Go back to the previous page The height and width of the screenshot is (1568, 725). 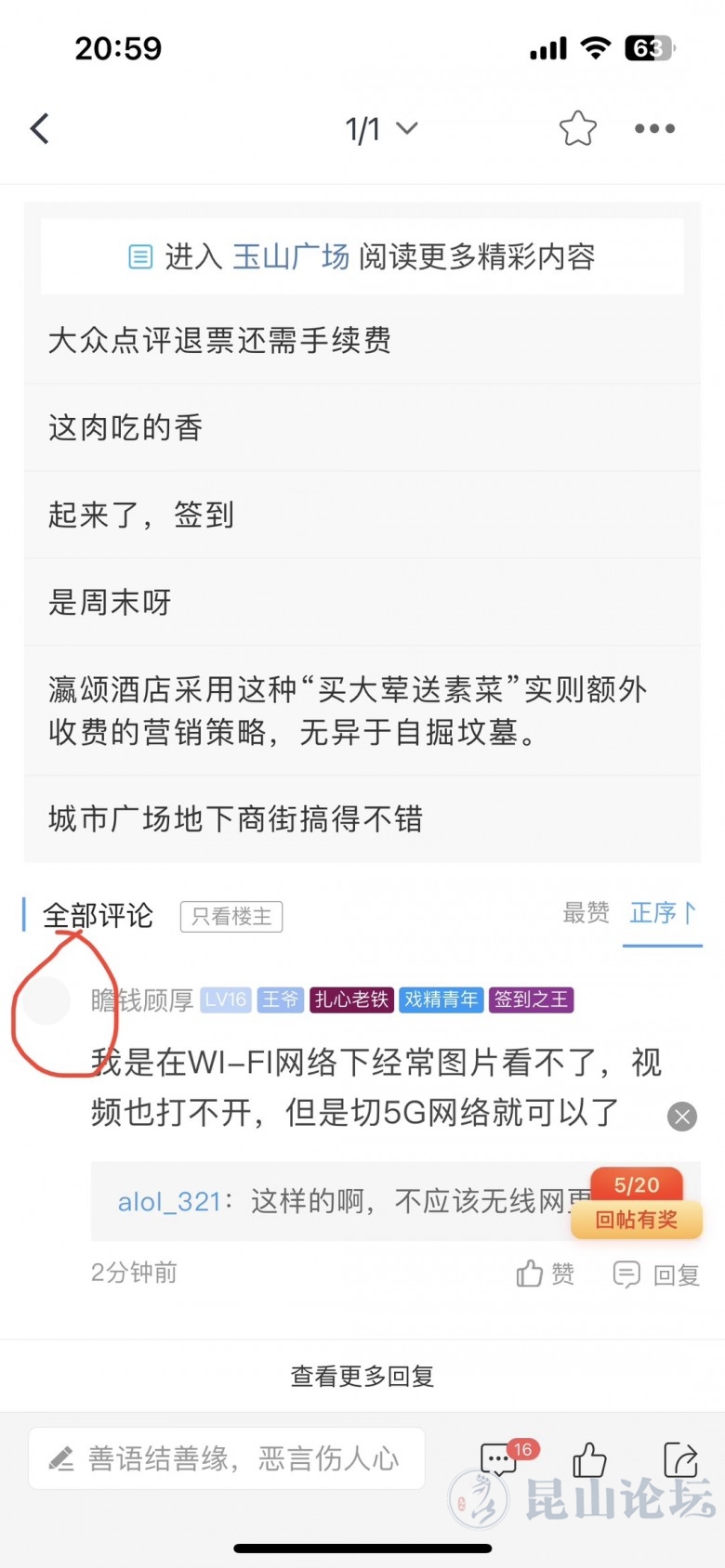[40, 129]
